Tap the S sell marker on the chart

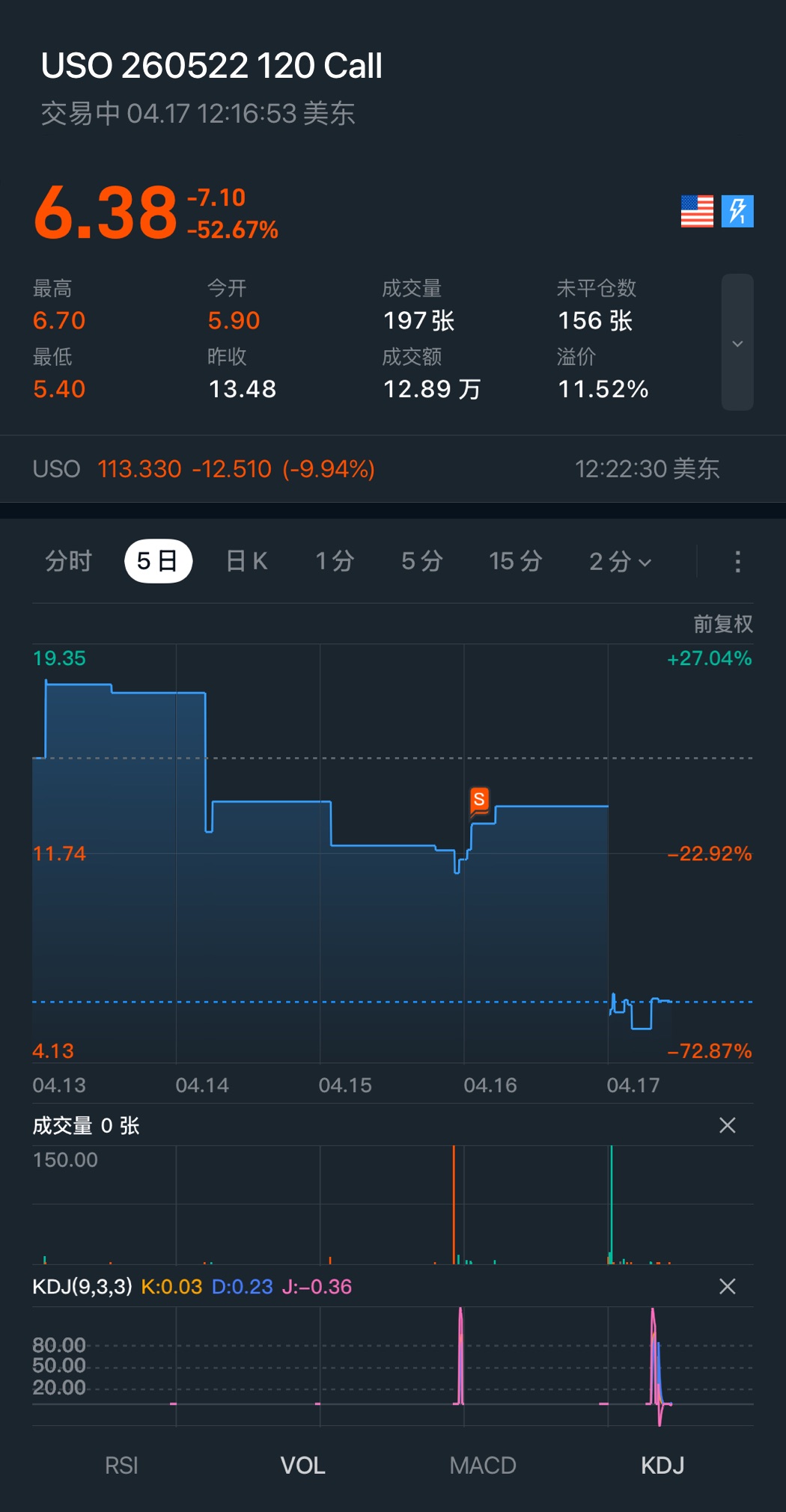(x=479, y=800)
